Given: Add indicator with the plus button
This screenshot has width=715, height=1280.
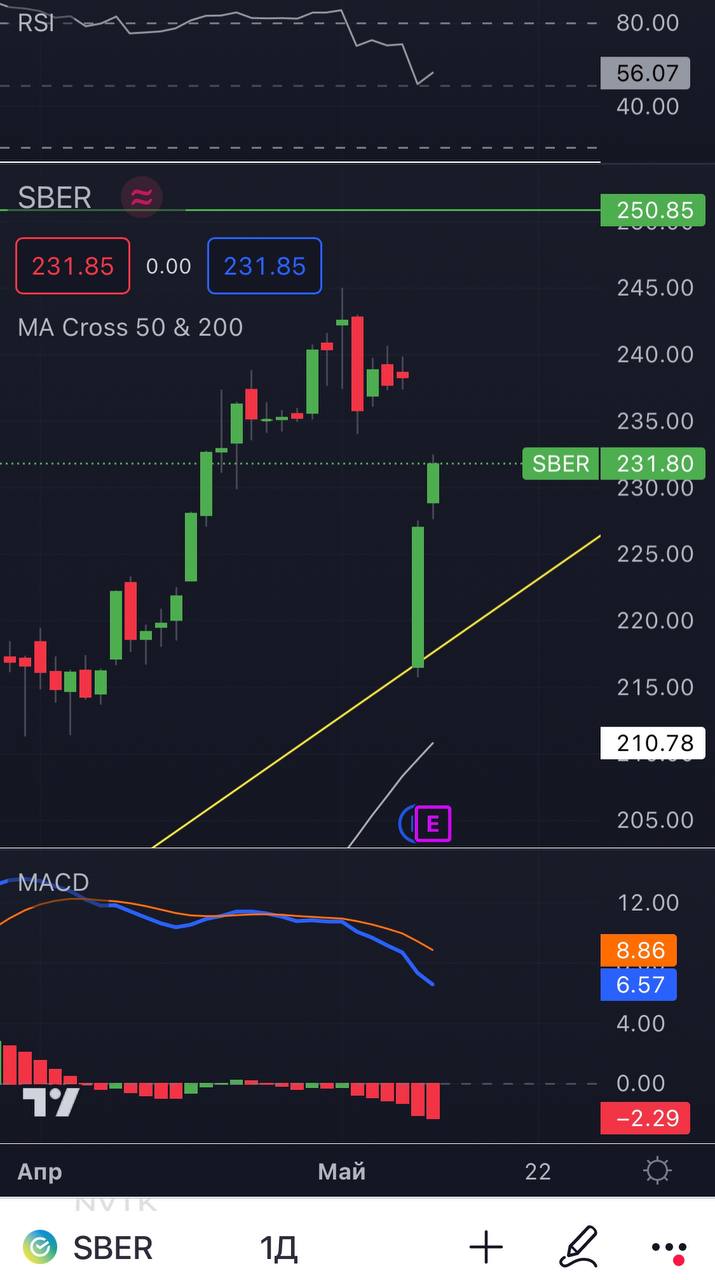Looking at the screenshot, I should point(486,1248).
